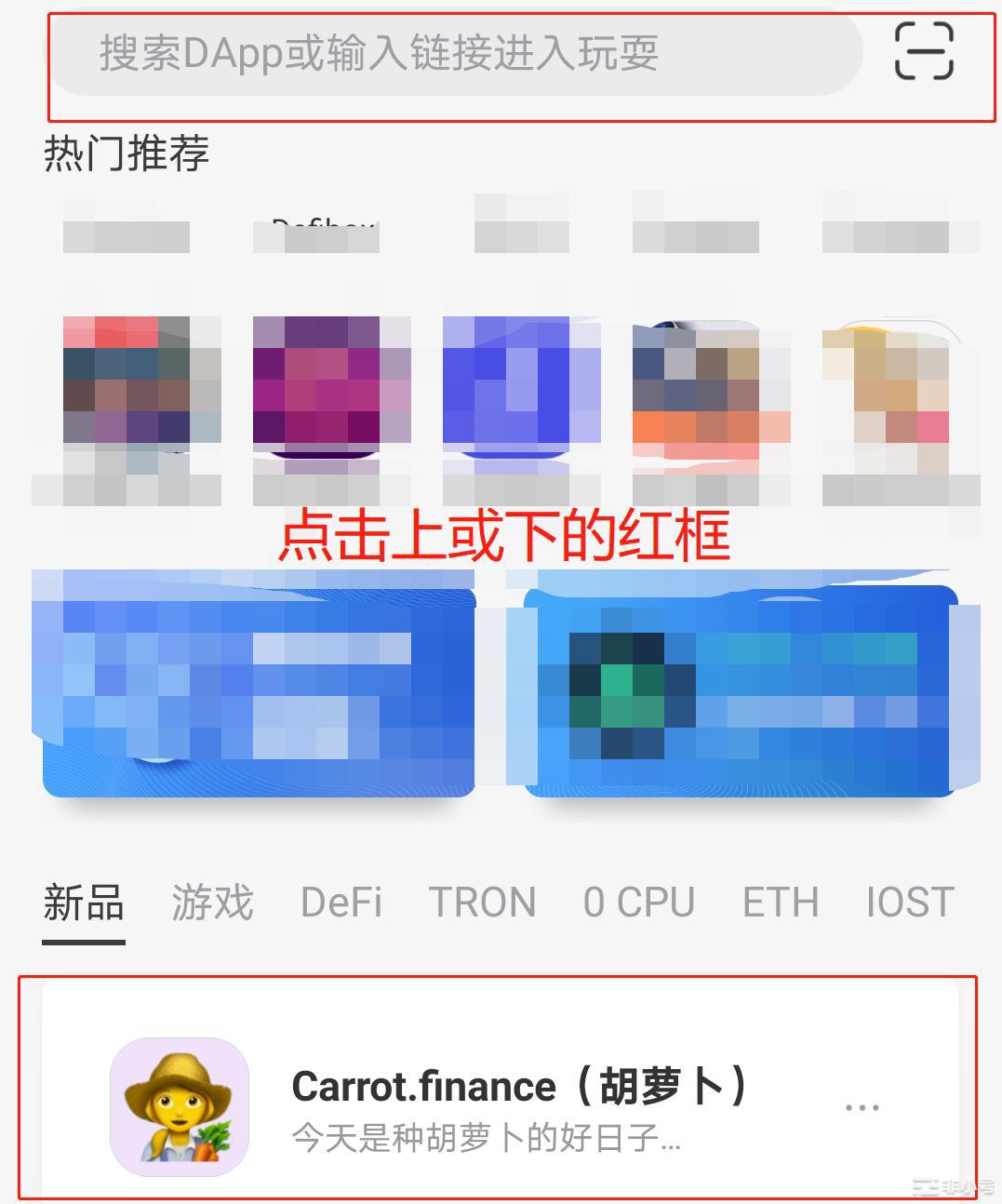The height and width of the screenshot is (1204, 1002).
Task: Show the TRON category tab
Action: 482,903
